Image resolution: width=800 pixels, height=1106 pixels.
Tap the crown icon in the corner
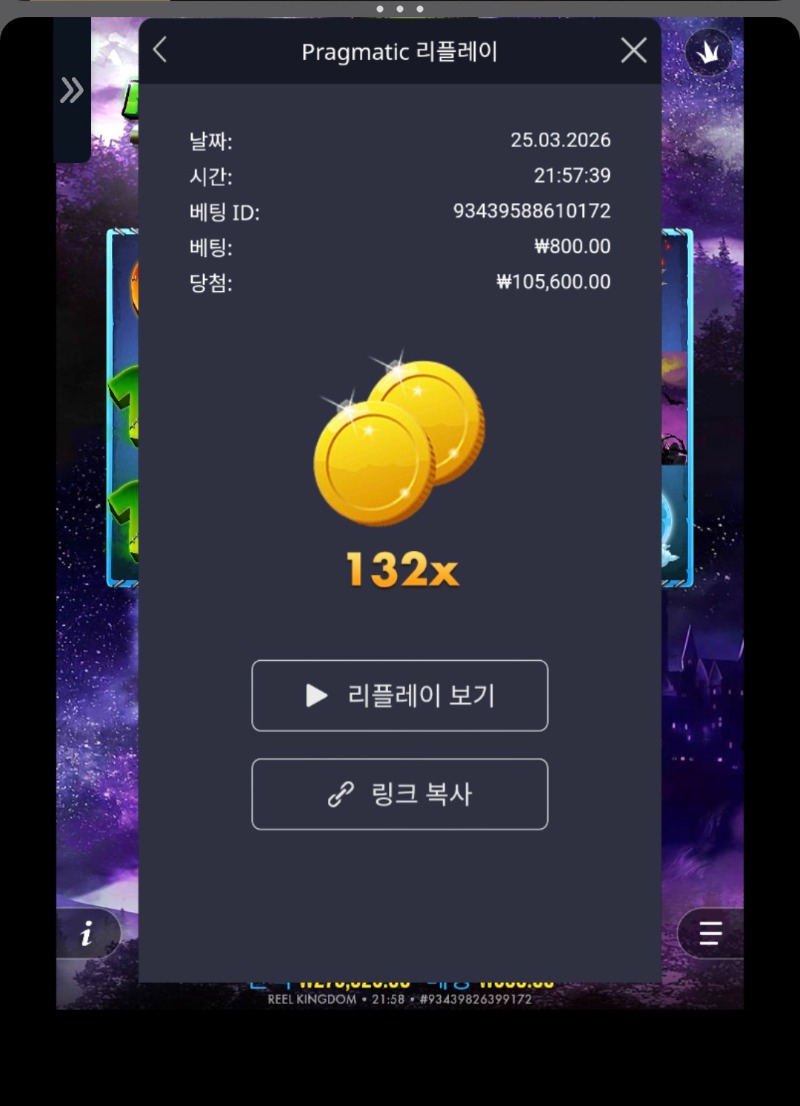(x=709, y=52)
